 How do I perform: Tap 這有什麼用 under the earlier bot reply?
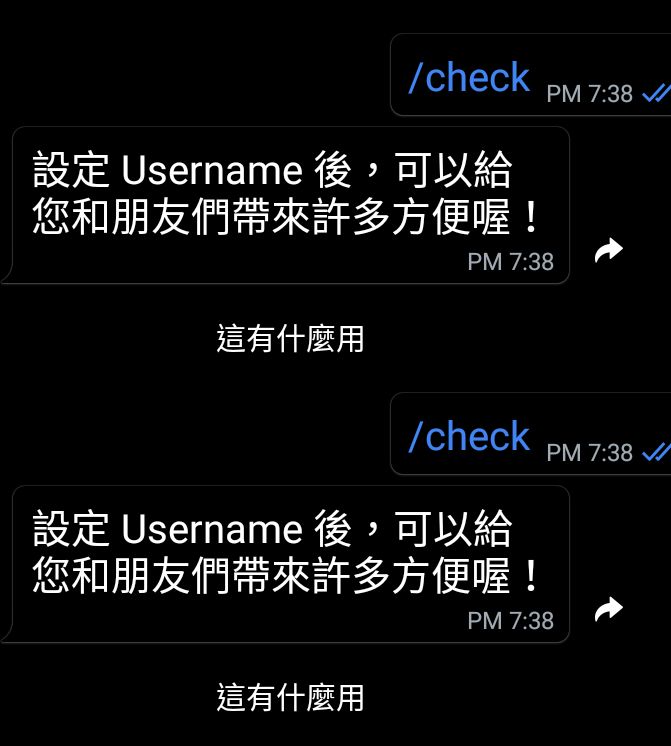[x=290, y=339]
